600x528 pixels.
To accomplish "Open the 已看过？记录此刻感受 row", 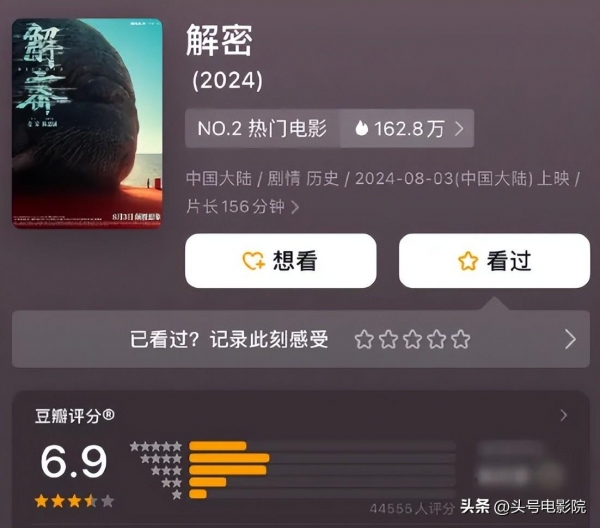I will 300,339.
